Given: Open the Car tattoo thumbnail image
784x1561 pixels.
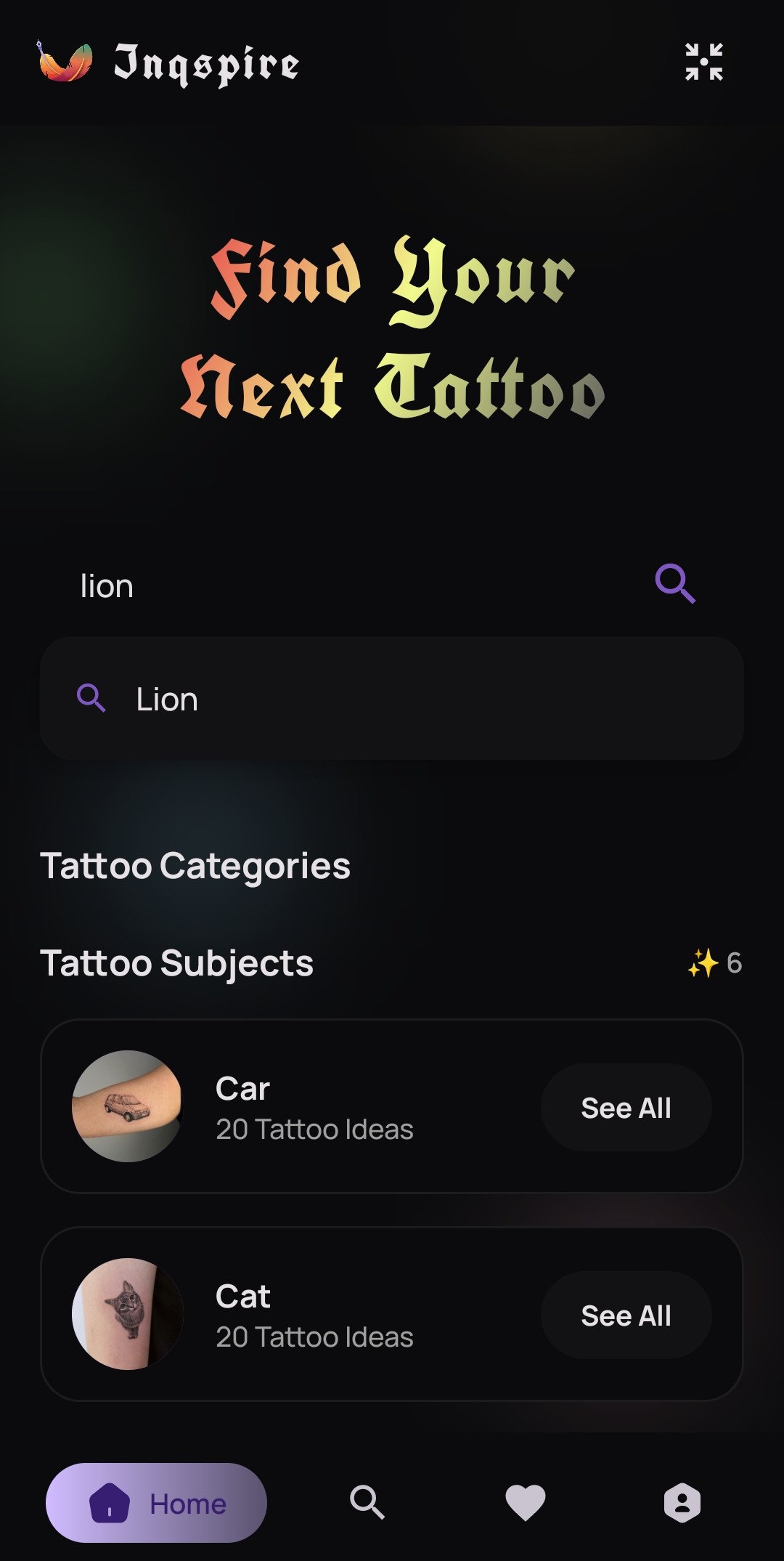Looking at the screenshot, I should (x=126, y=1107).
